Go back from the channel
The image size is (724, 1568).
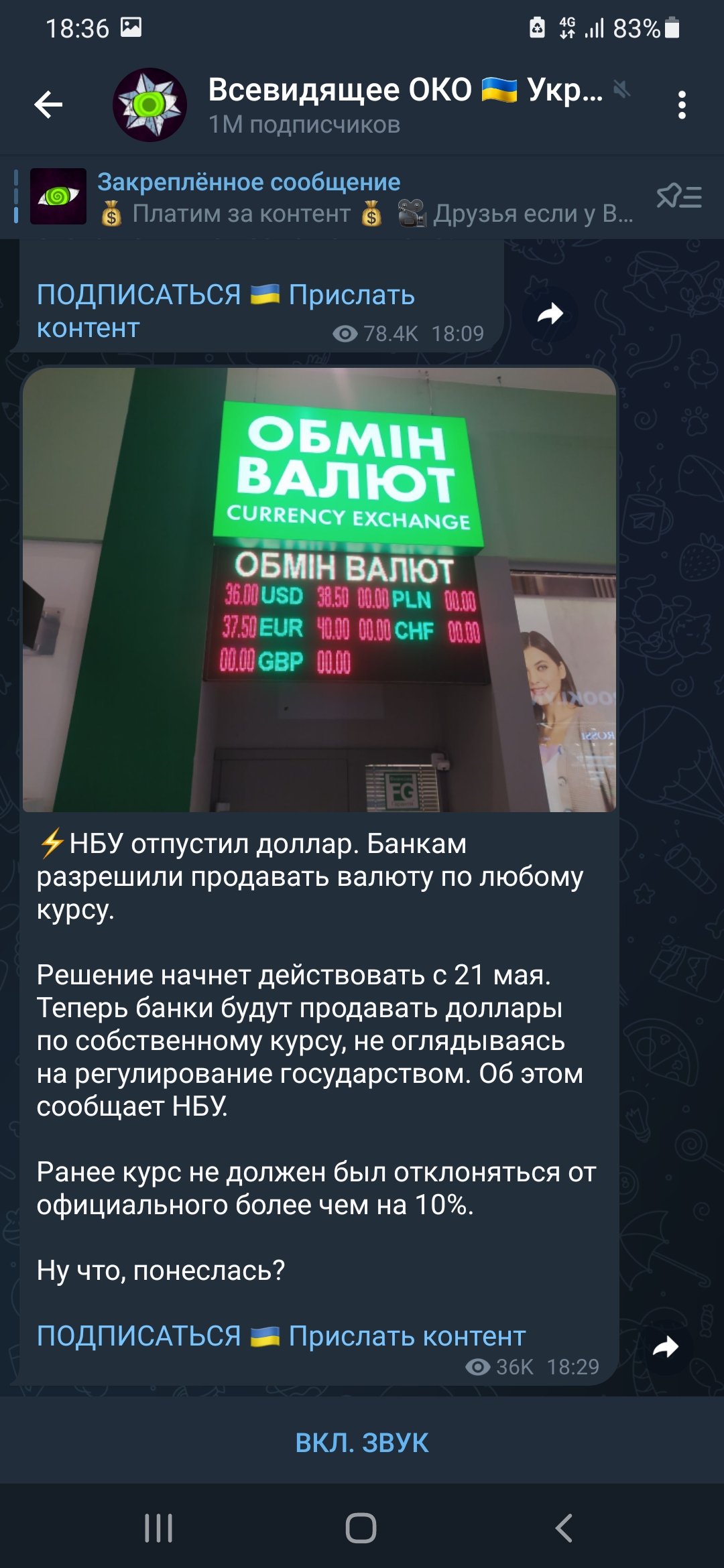click(48, 105)
